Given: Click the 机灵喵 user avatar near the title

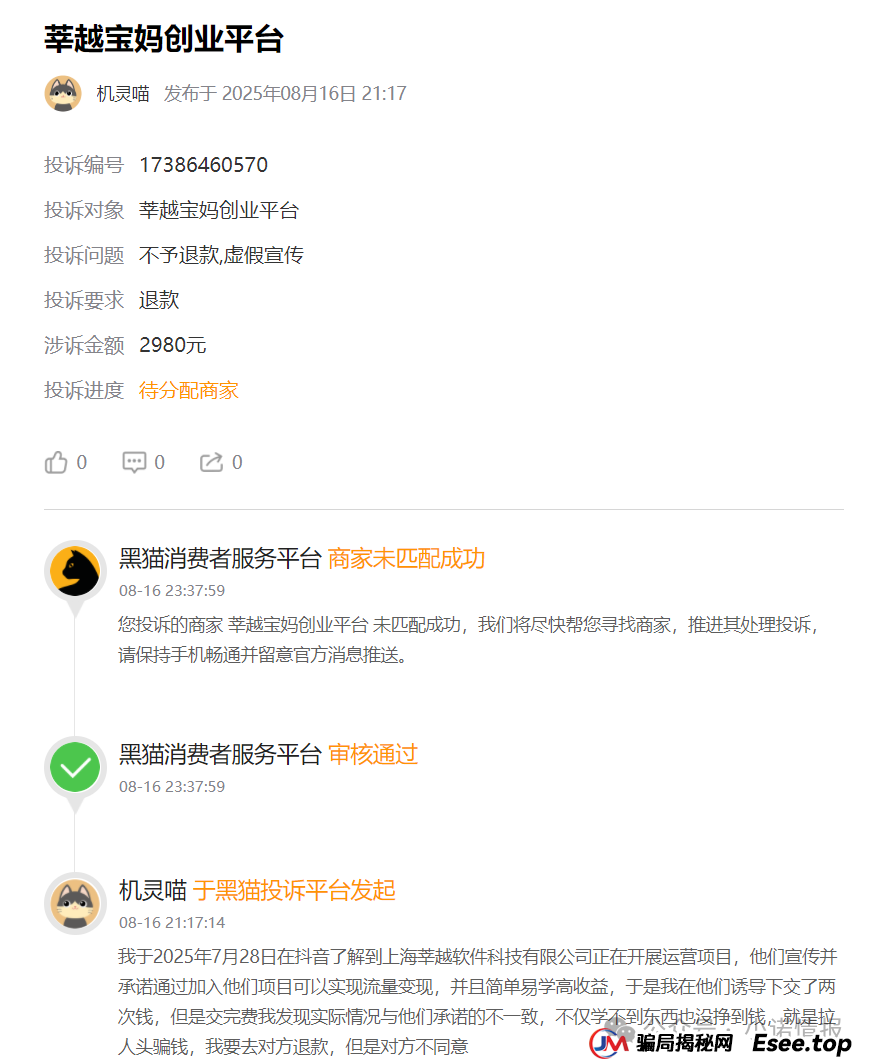Looking at the screenshot, I should point(63,93).
